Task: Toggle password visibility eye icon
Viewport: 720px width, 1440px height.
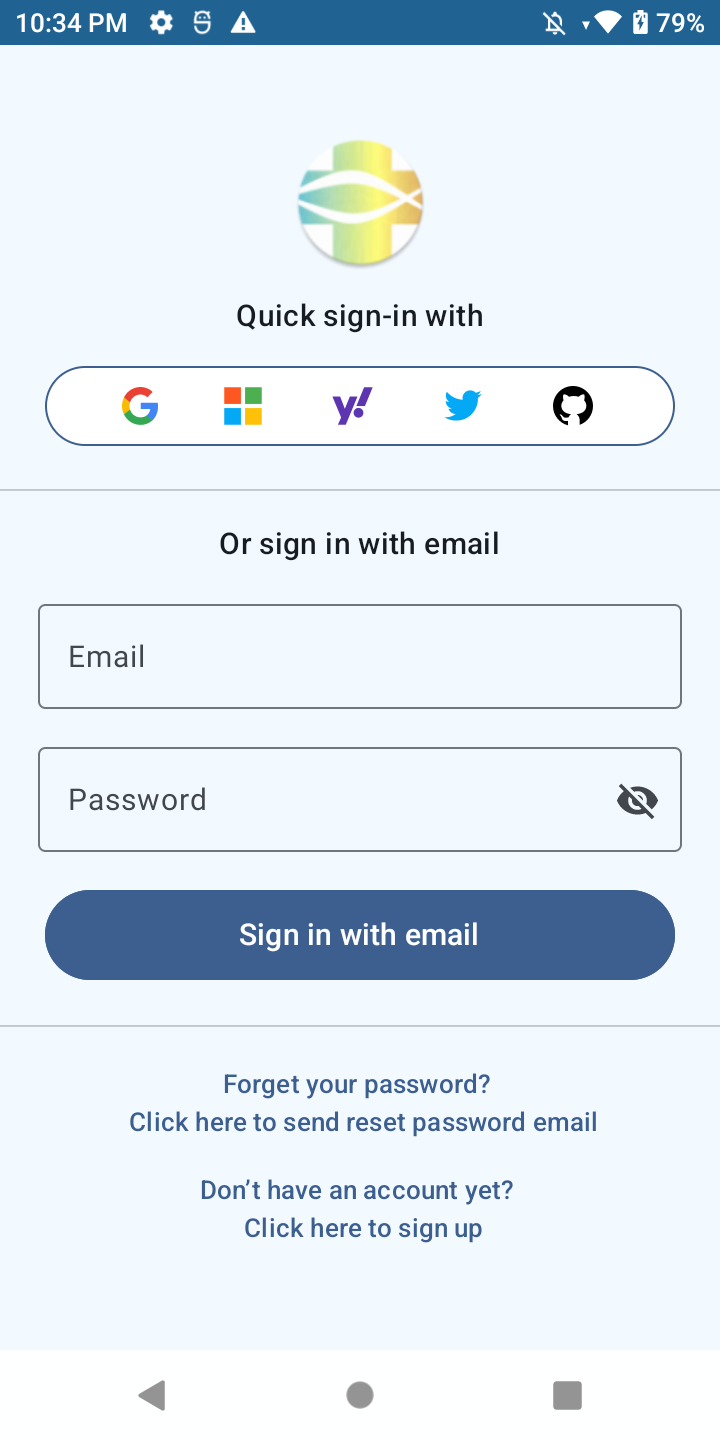Action: coord(637,800)
